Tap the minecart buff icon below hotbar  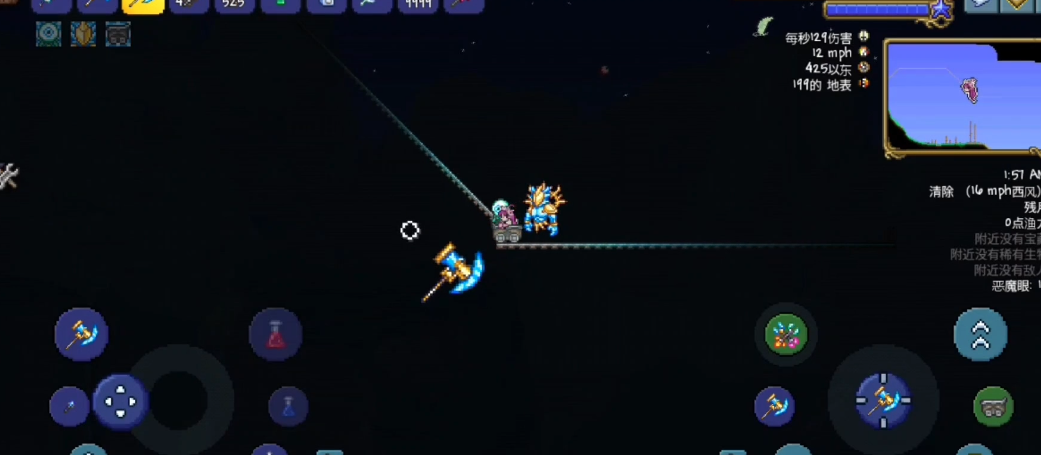(117, 34)
